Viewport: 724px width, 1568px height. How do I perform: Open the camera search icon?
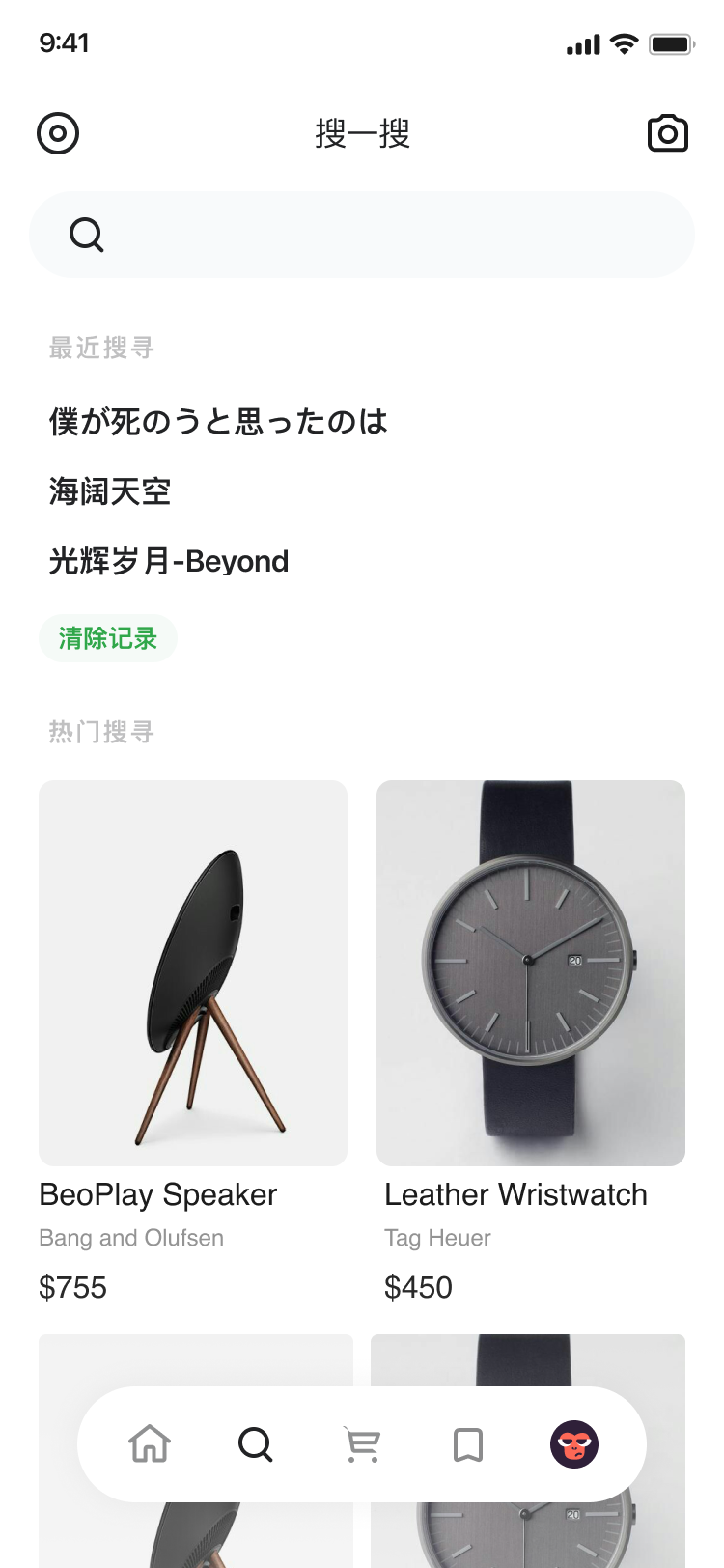coord(667,133)
